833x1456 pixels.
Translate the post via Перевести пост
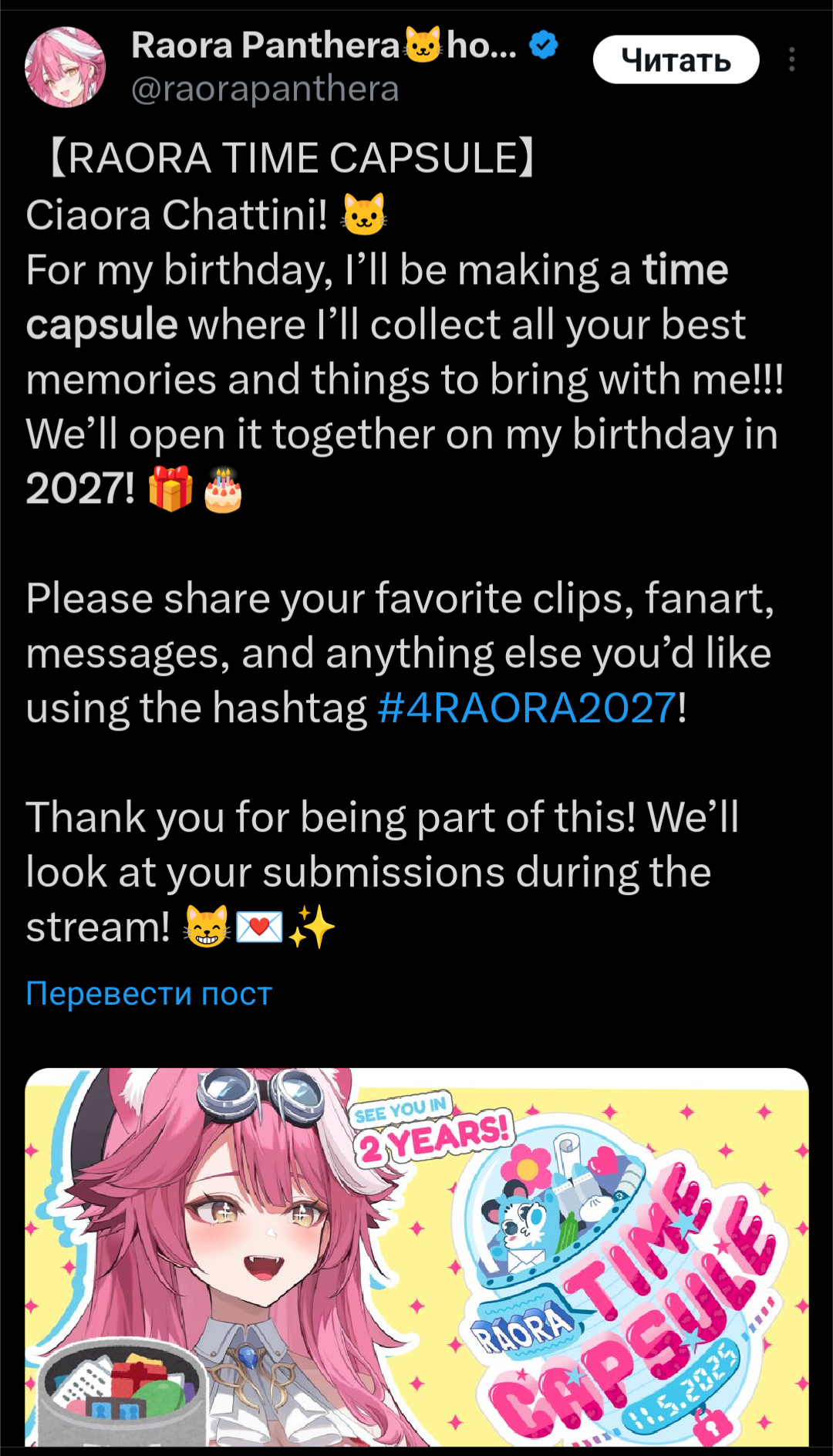pyautogui.click(x=149, y=993)
